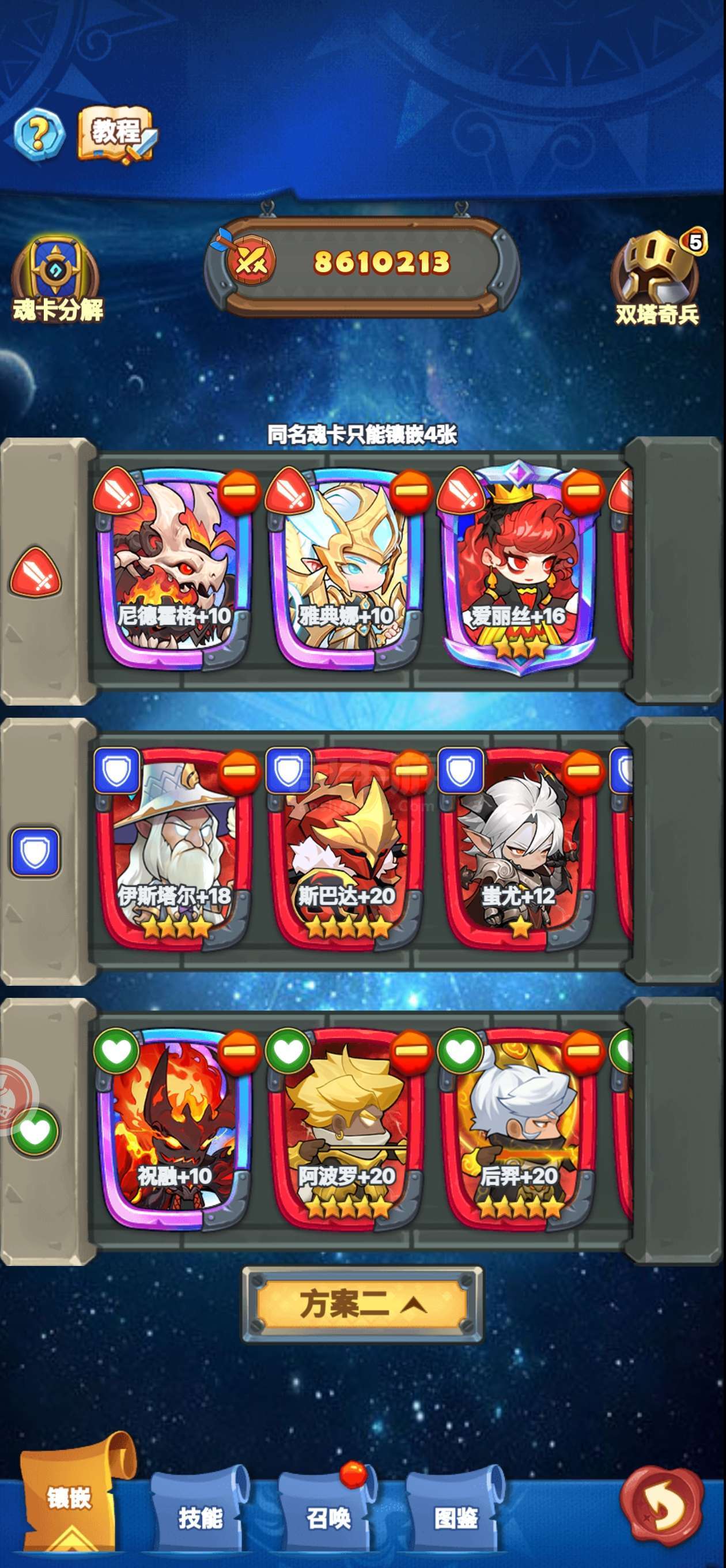Open 双塔奇兵 helmet icon
The image size is (726, 1568).
click(658, 278)
